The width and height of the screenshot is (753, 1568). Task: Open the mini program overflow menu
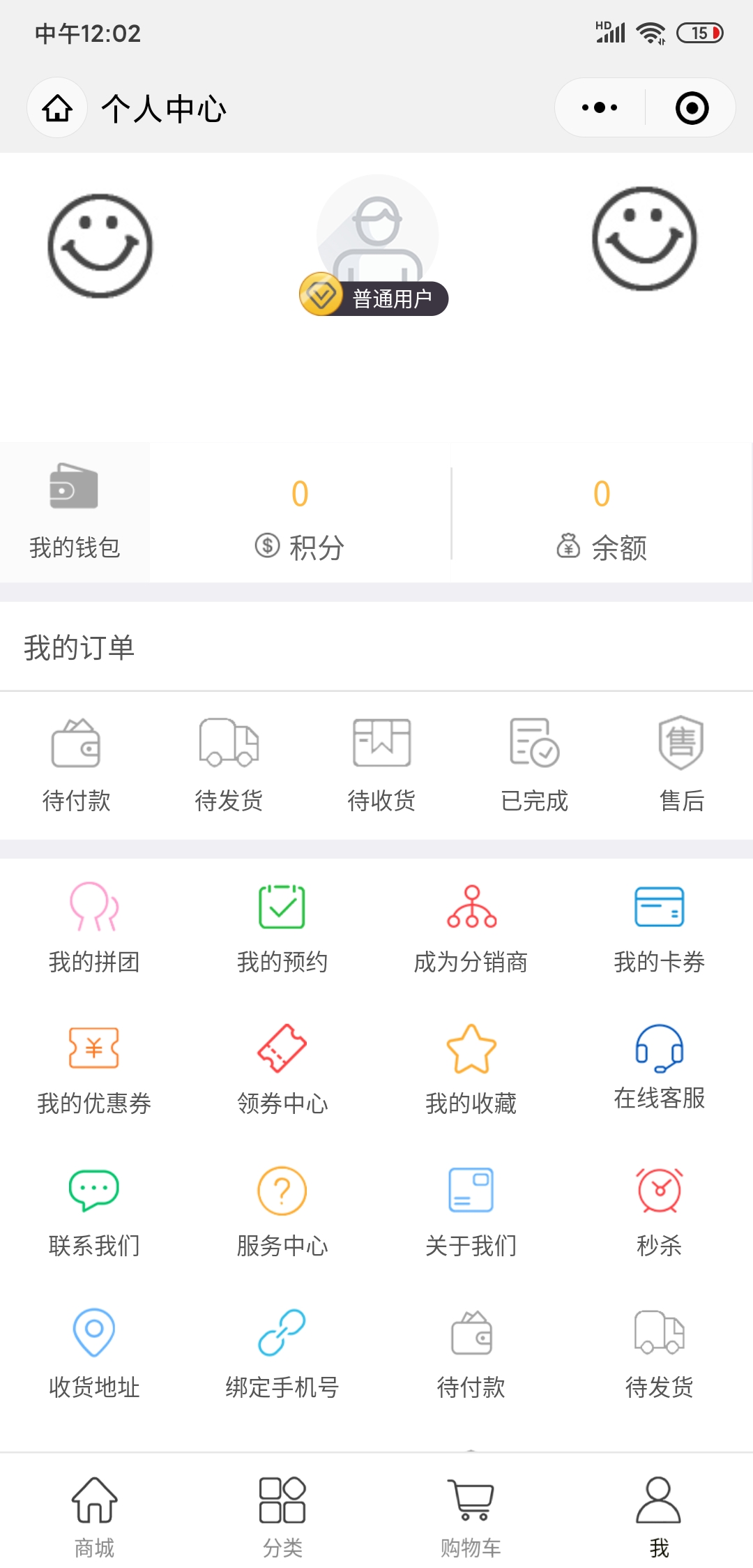coord(600,107)
